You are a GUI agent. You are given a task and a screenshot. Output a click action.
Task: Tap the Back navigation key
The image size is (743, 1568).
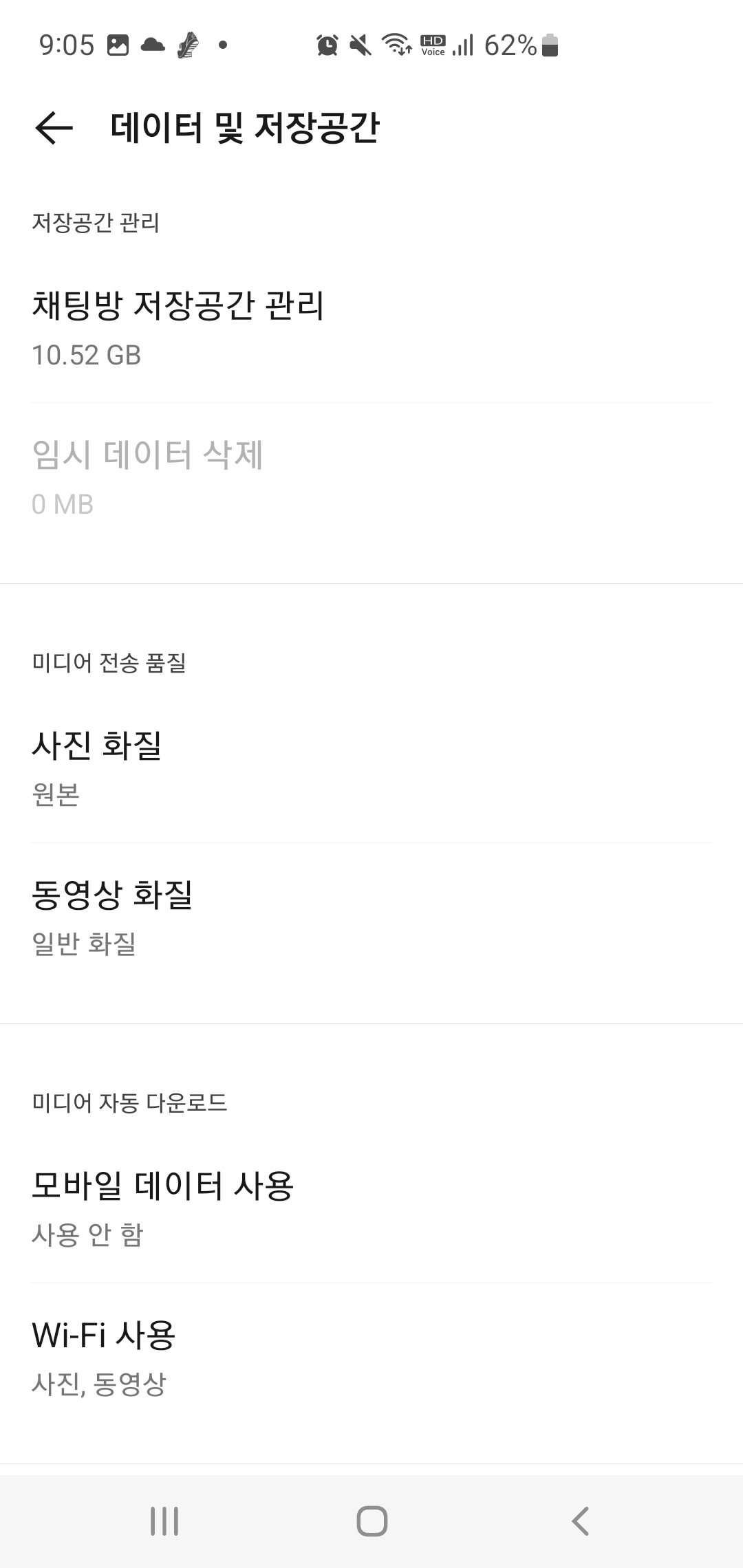click(580, 1521)
